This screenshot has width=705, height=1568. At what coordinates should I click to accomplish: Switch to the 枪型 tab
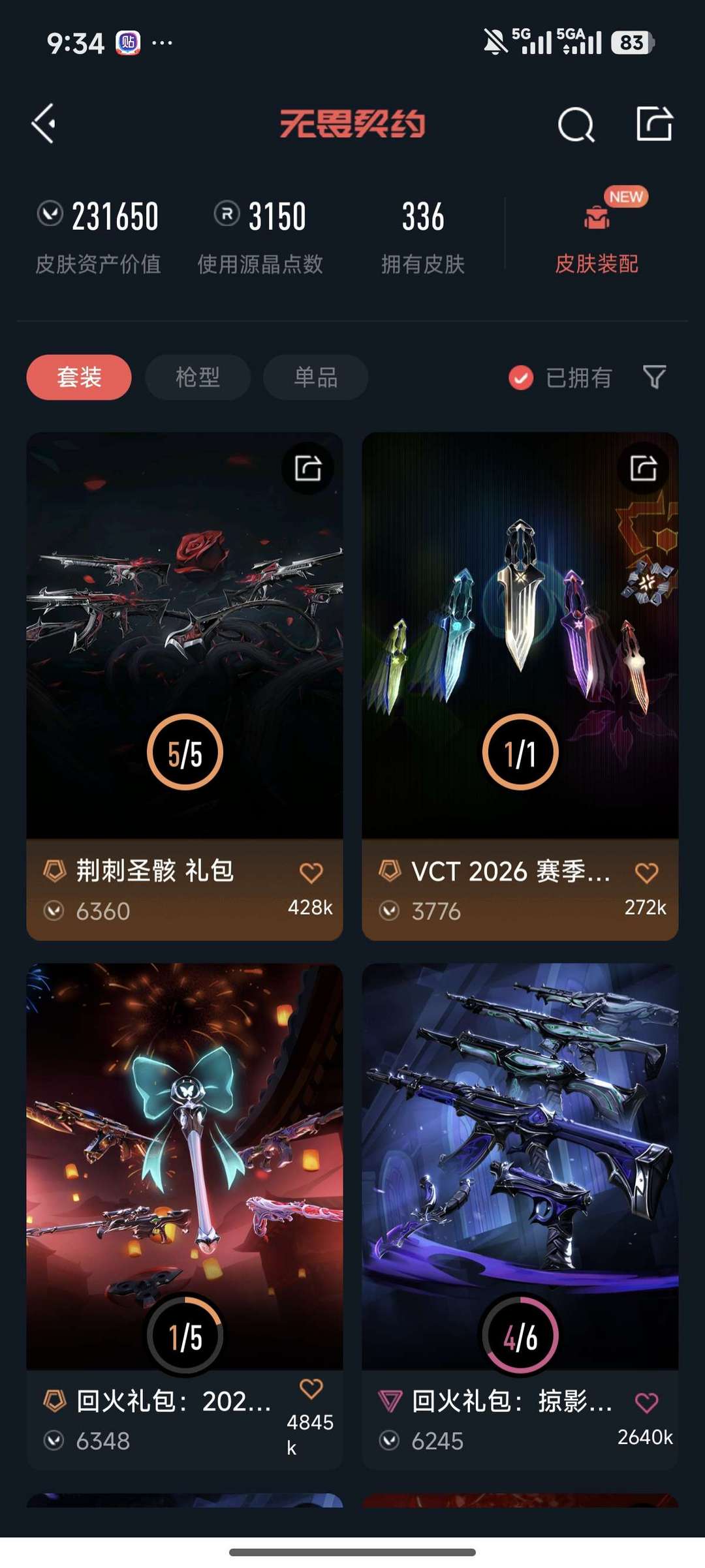coord(198,377)
